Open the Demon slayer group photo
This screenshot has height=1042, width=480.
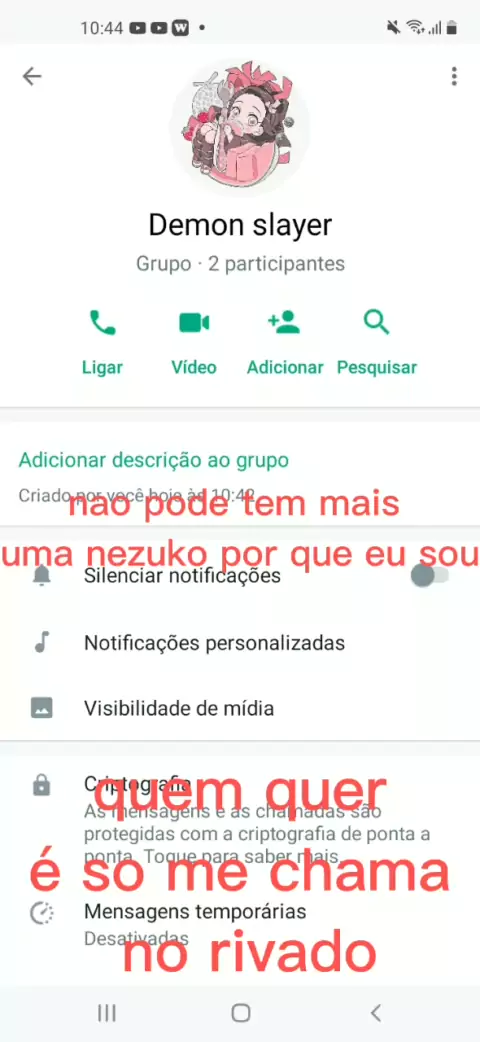pyautogui.click(x=240, y=126)
